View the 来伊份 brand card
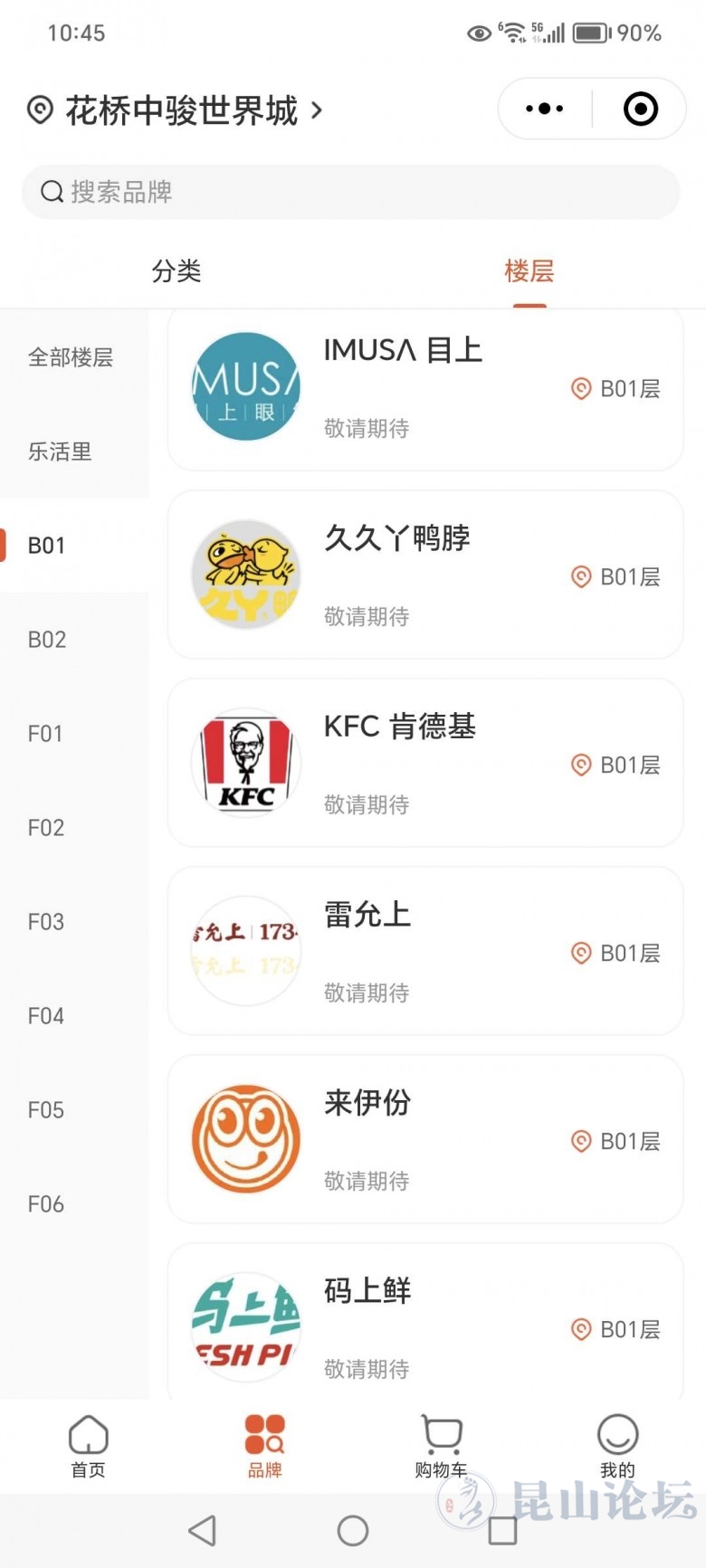Image resolution: width=706 pixels, height=1568 pixels. 425,1140
